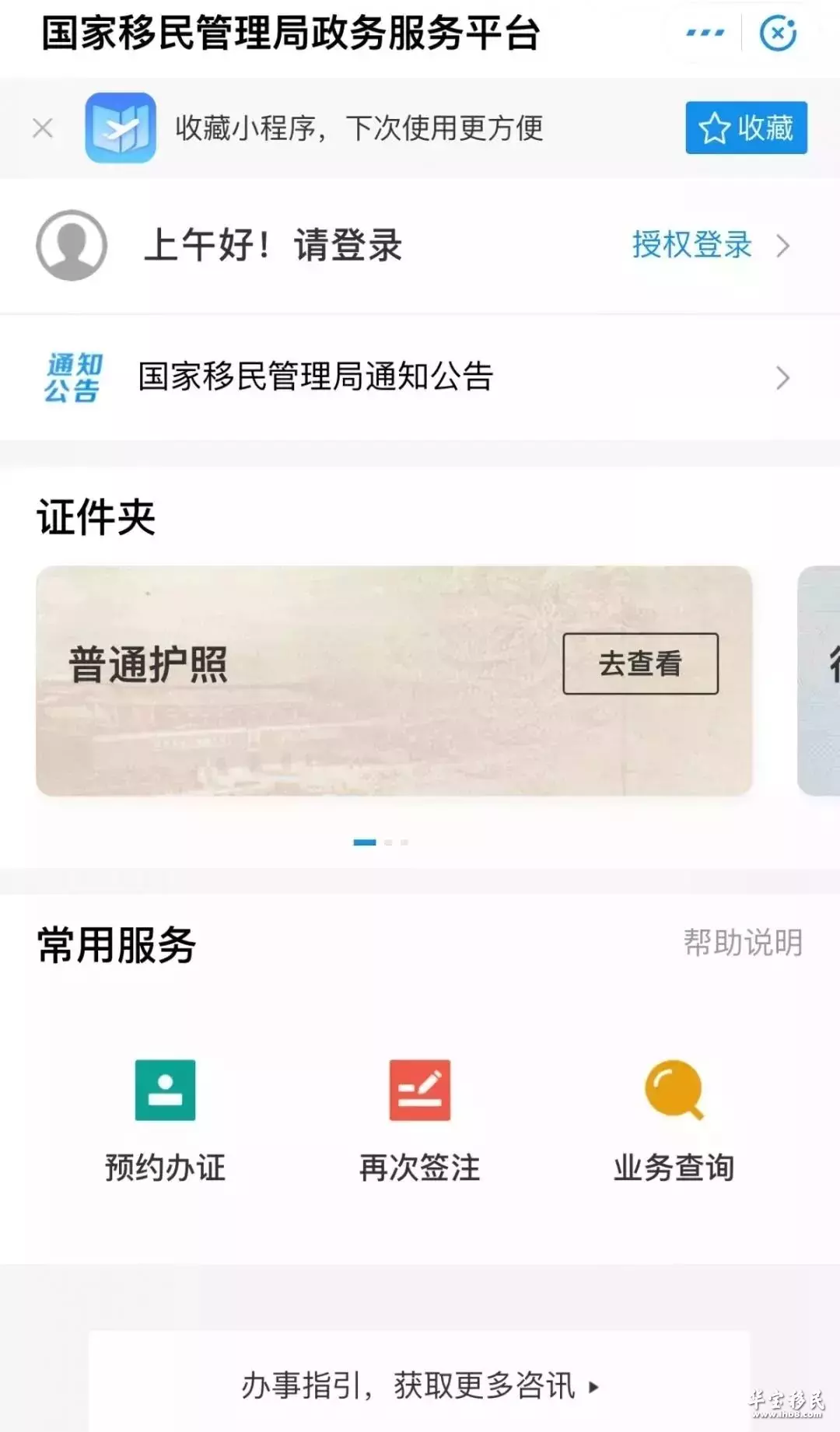840x1432 pixels.
Task: Open 再次签注 service
Action: coord(419,1120)
